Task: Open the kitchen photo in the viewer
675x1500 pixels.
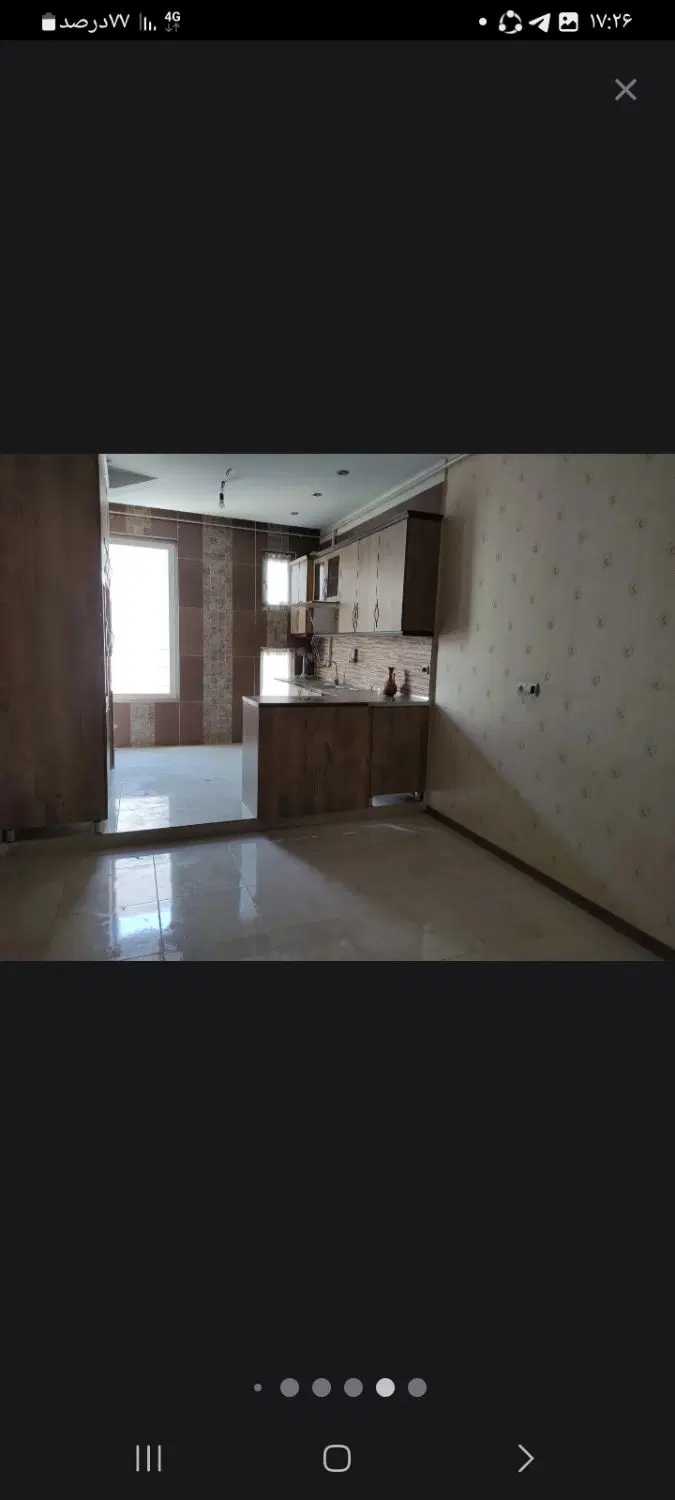Action: click(337, 708)
